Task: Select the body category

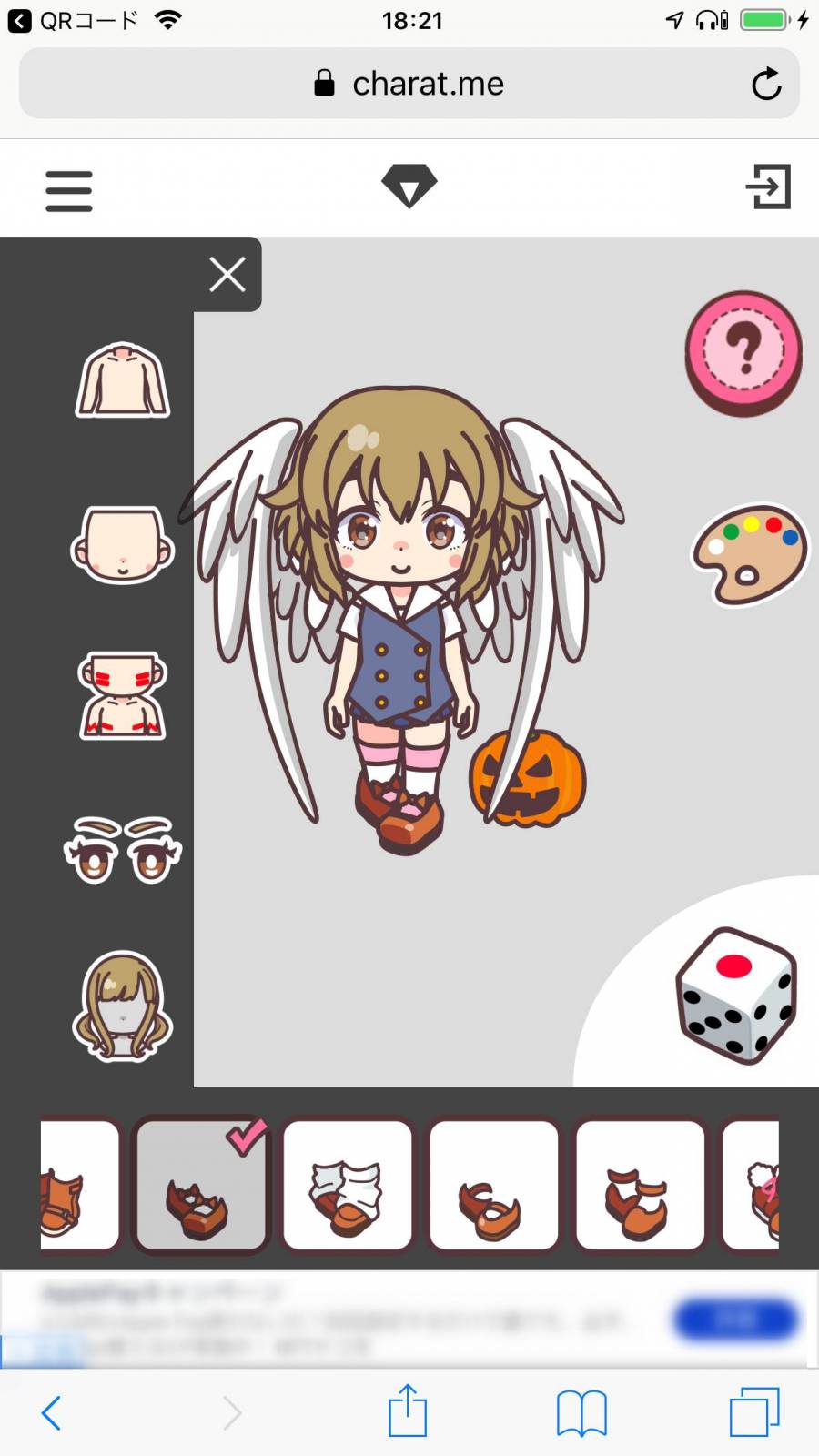Action: pos(122,381)
